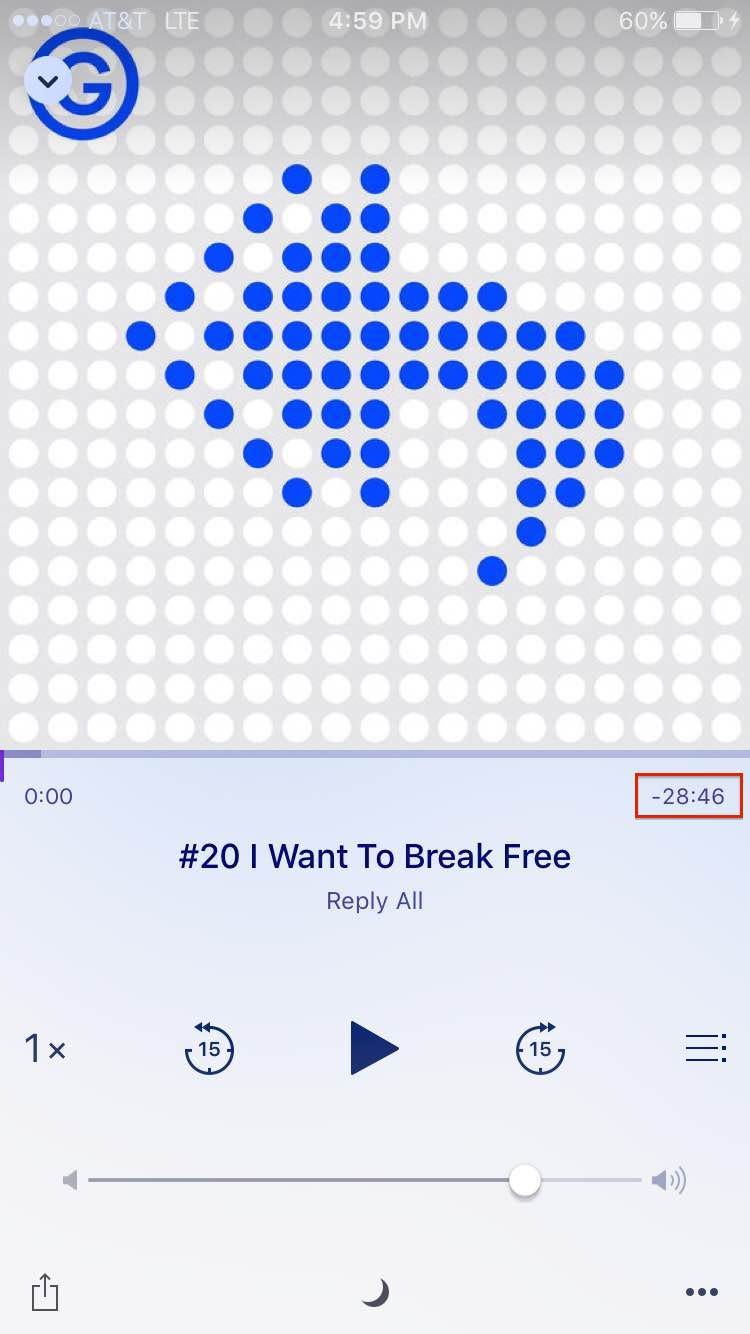Screen dimensions: 750x1334
Task: Open the episode queue list
Action: click(x=705, y=1048)
